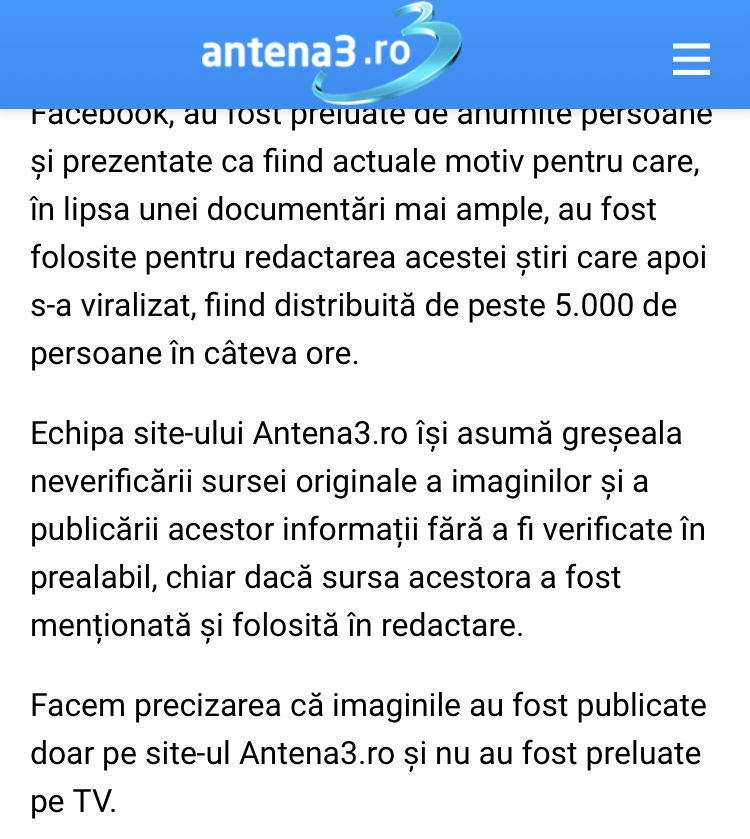
Task: Tap the antena3.ro logo to go home
Action: (330, 50)
